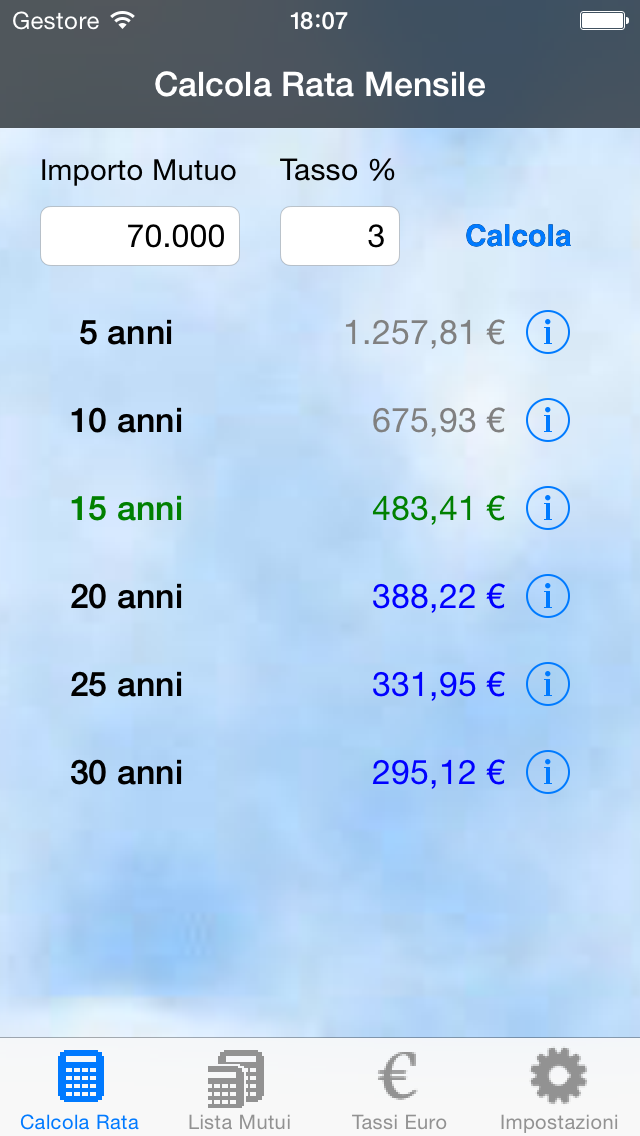Tap the Calcola button
Screen dimensions: 640x1136
click(x=518, y=236)
